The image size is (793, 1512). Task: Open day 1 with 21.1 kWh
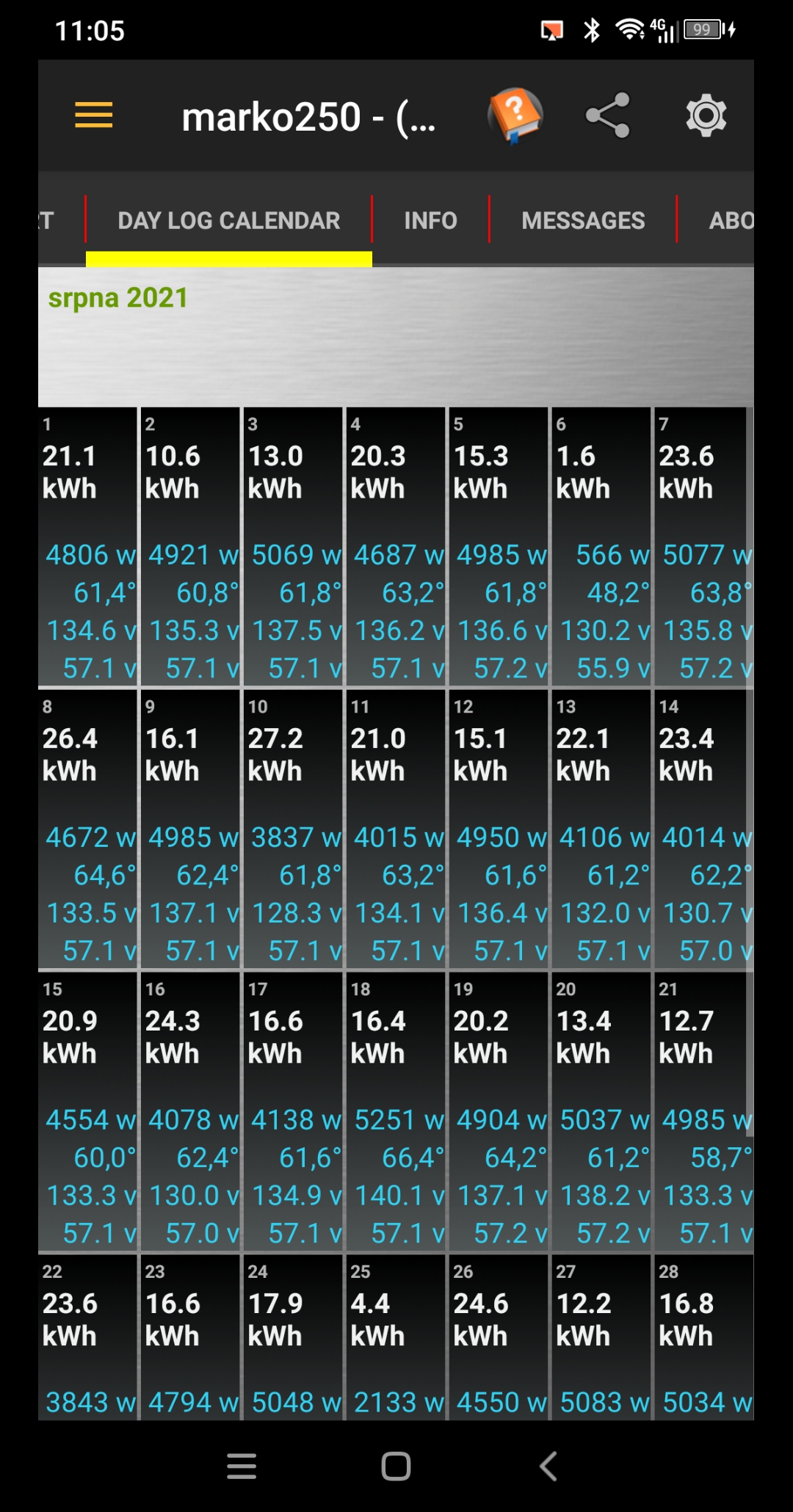[x=88, y=547]
